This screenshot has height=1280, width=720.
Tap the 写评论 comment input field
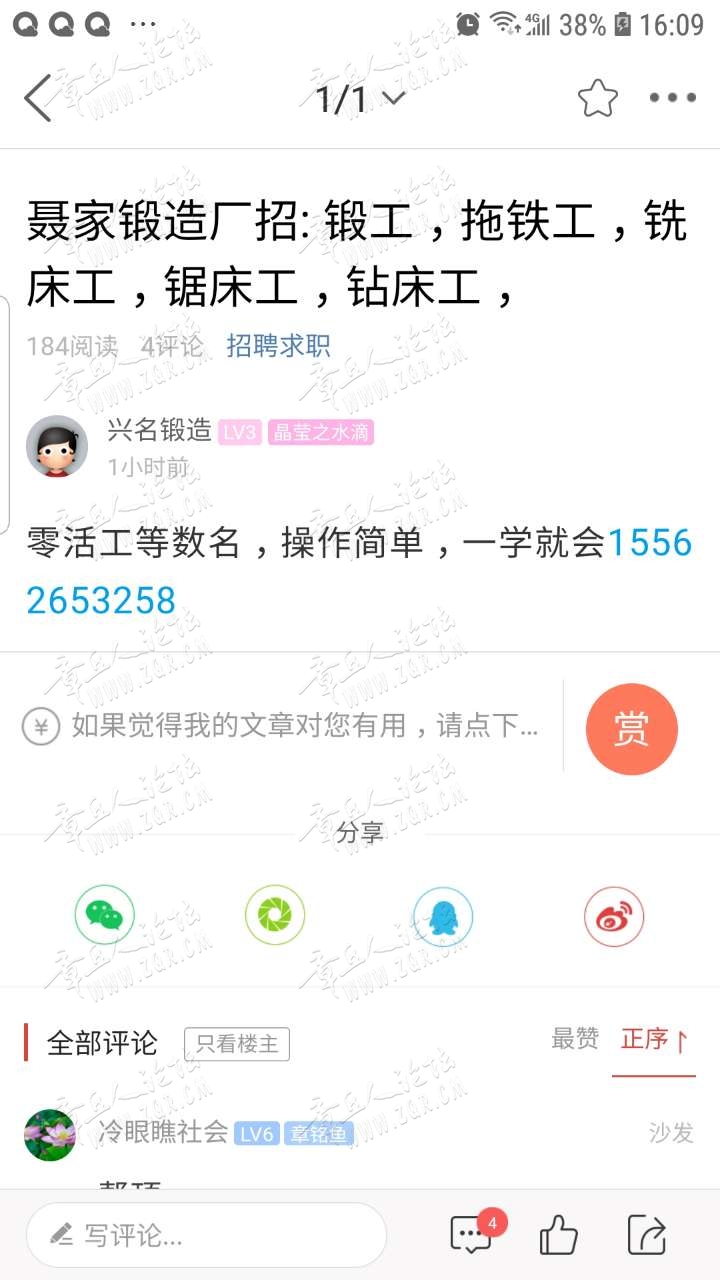point(206,1235)
